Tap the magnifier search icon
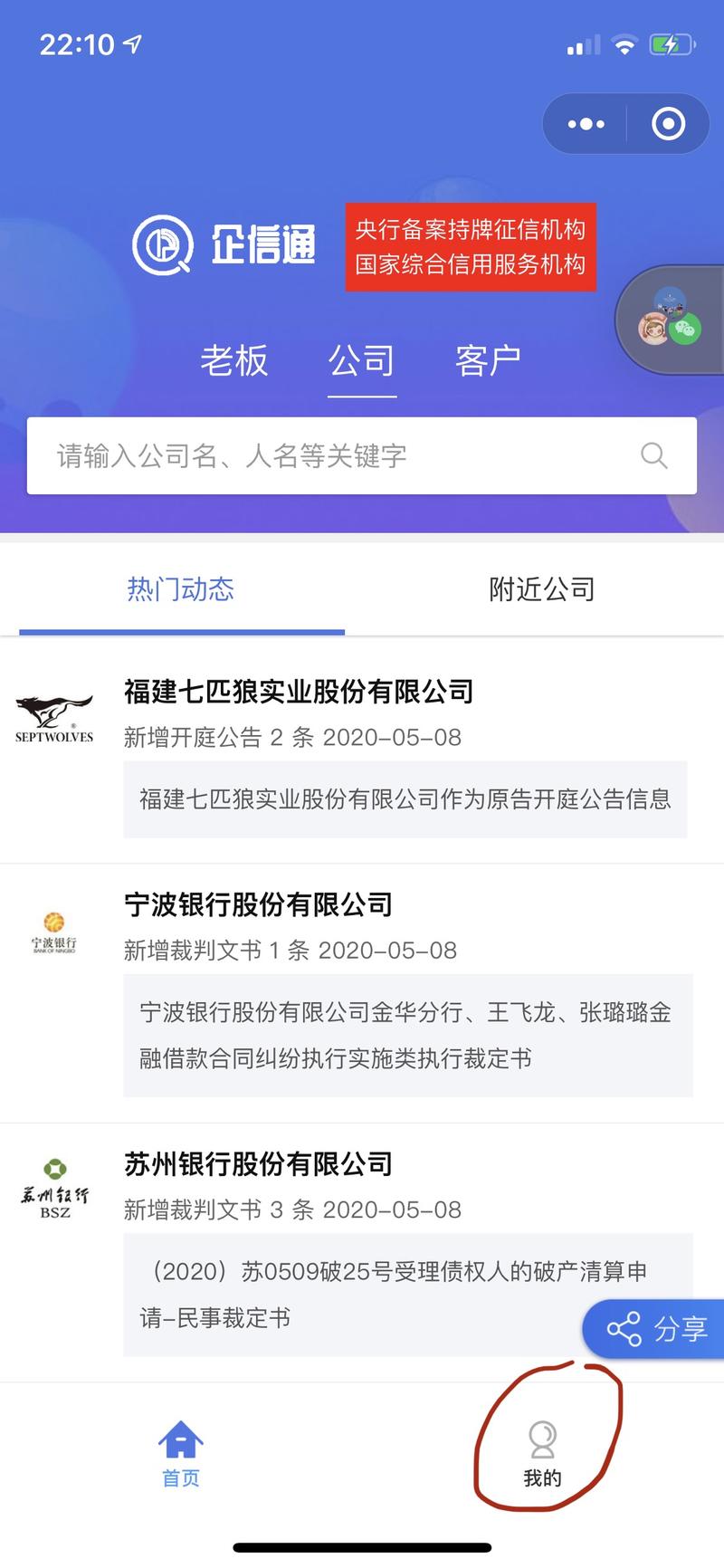724x1568 pixels. tap(654, 455)
